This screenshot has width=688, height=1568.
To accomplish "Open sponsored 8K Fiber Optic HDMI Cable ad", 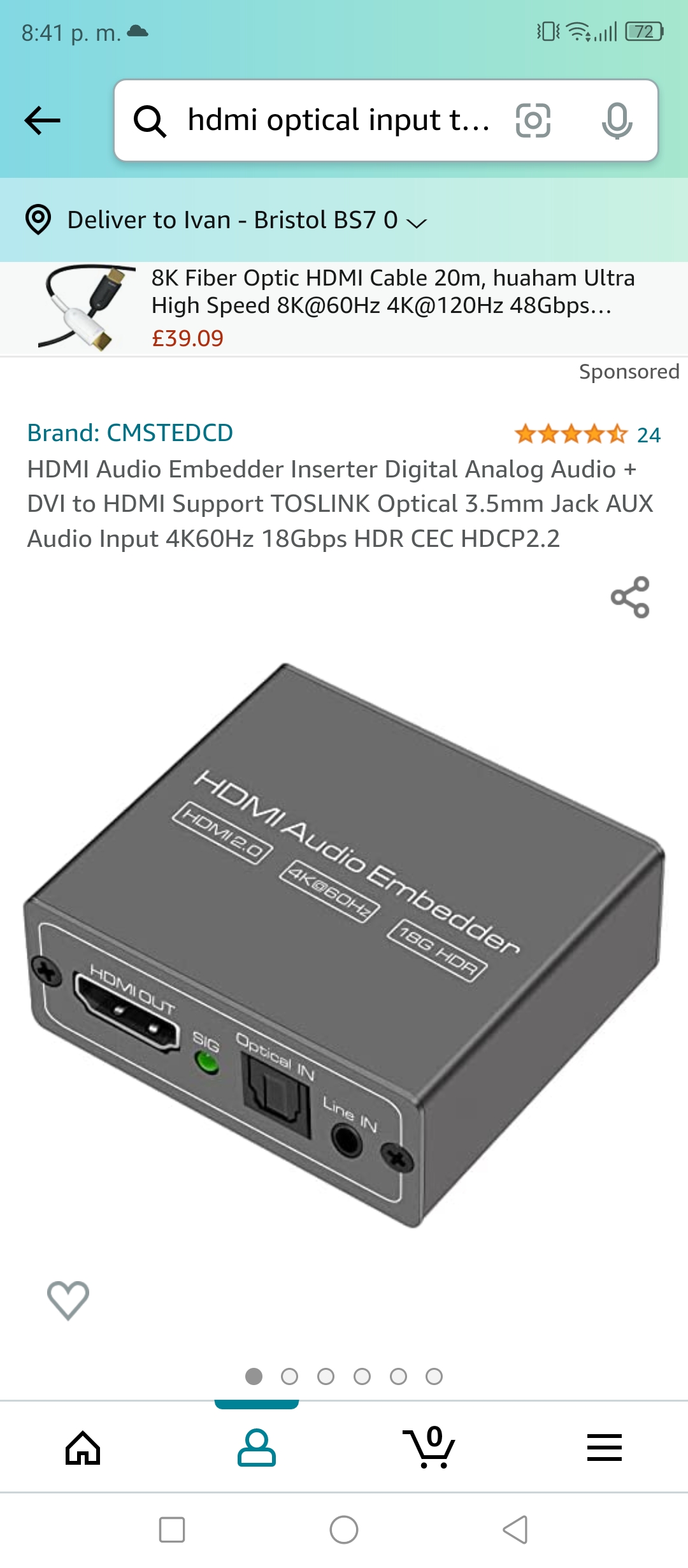I will (344, 309).
